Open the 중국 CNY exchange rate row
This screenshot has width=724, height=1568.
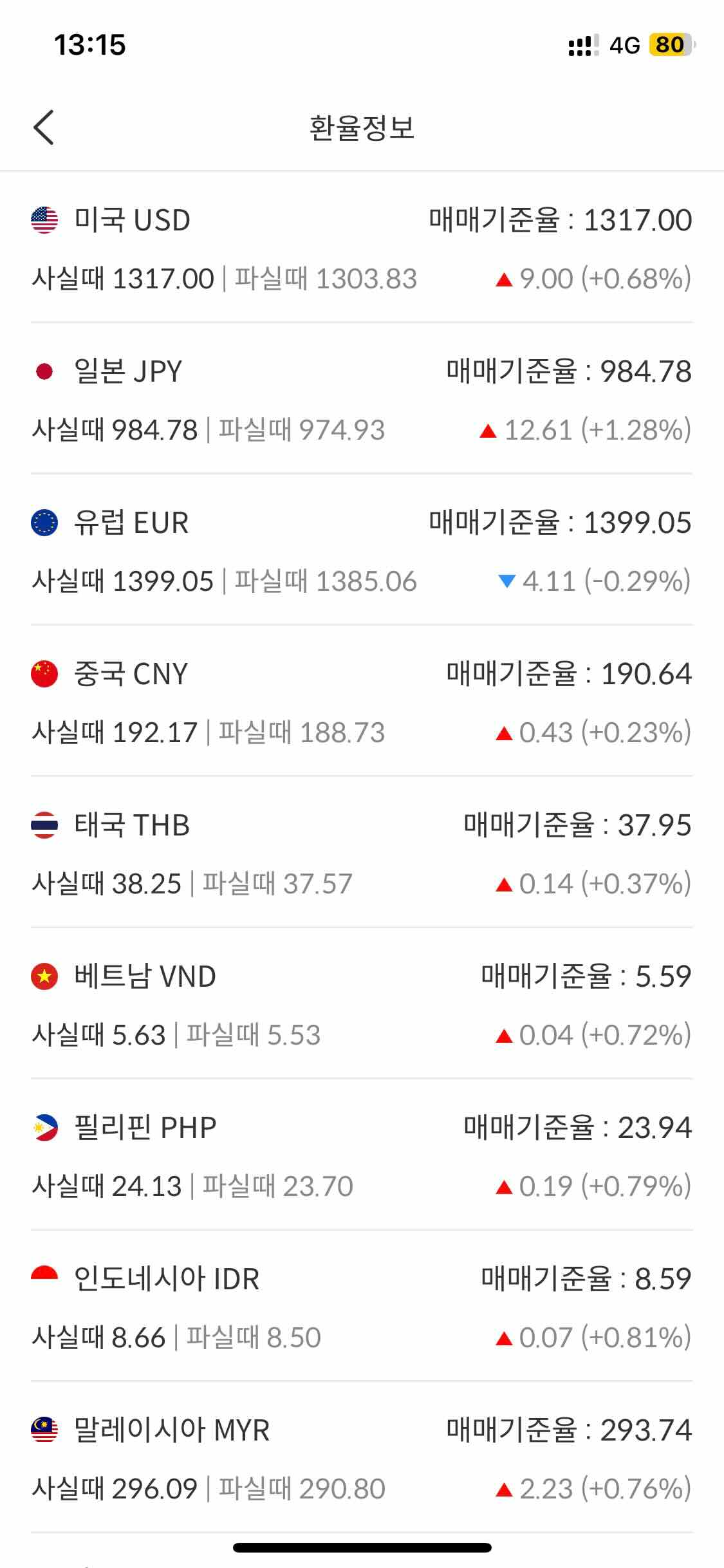pos(362,701)
